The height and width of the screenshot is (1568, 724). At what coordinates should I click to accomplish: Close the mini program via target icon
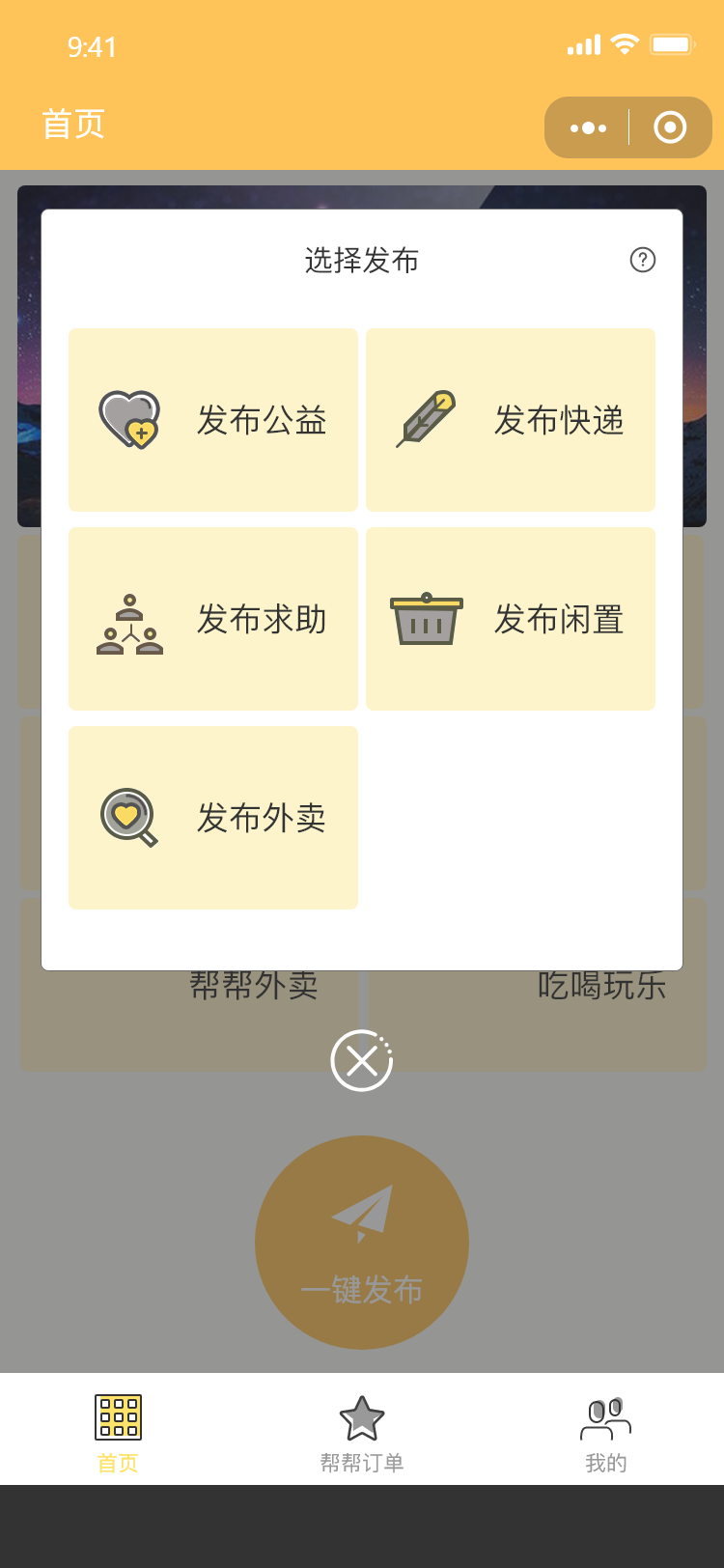click(x=670, y=127)
